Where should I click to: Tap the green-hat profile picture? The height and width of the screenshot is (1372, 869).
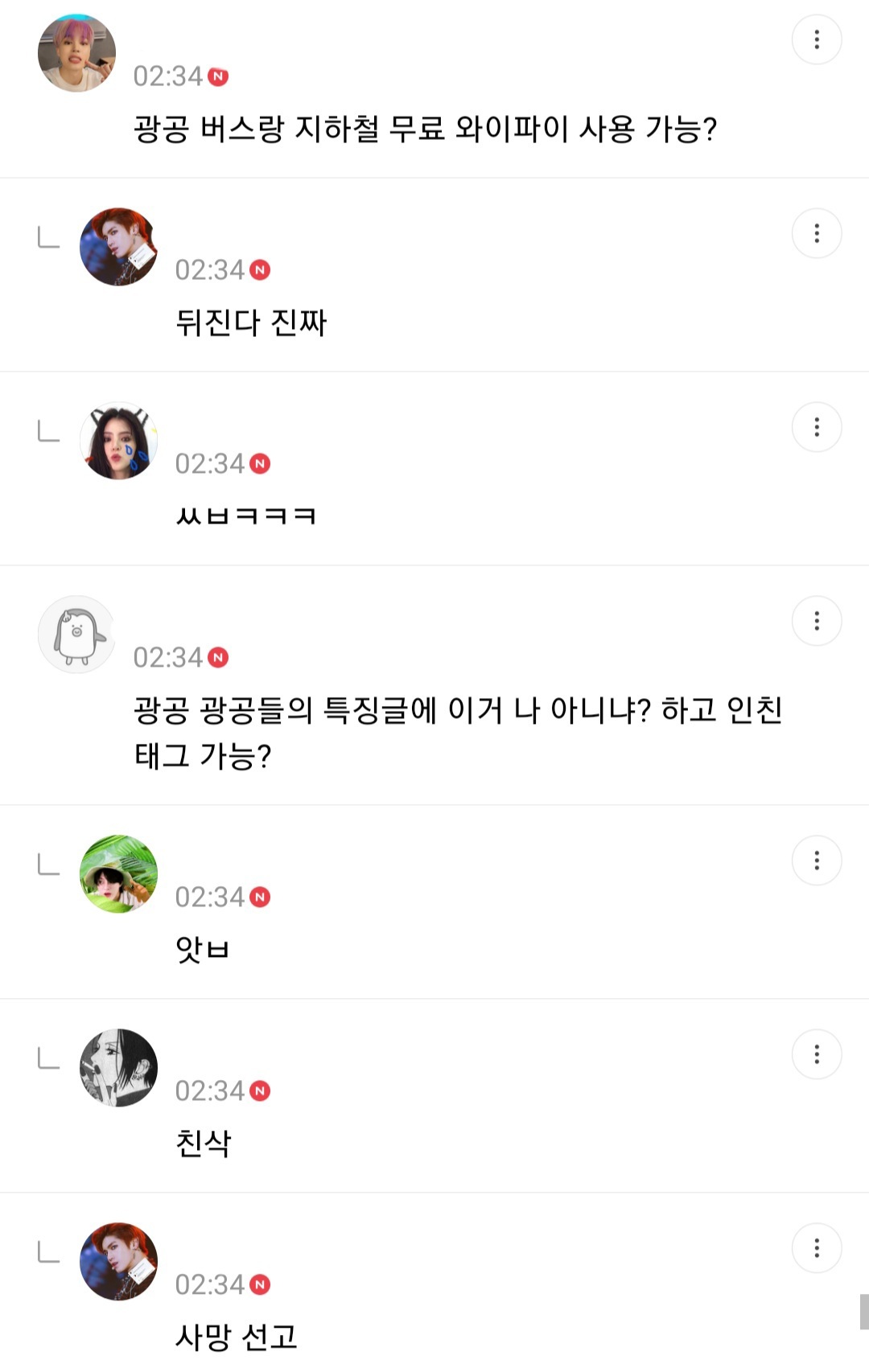coord(117,873)
